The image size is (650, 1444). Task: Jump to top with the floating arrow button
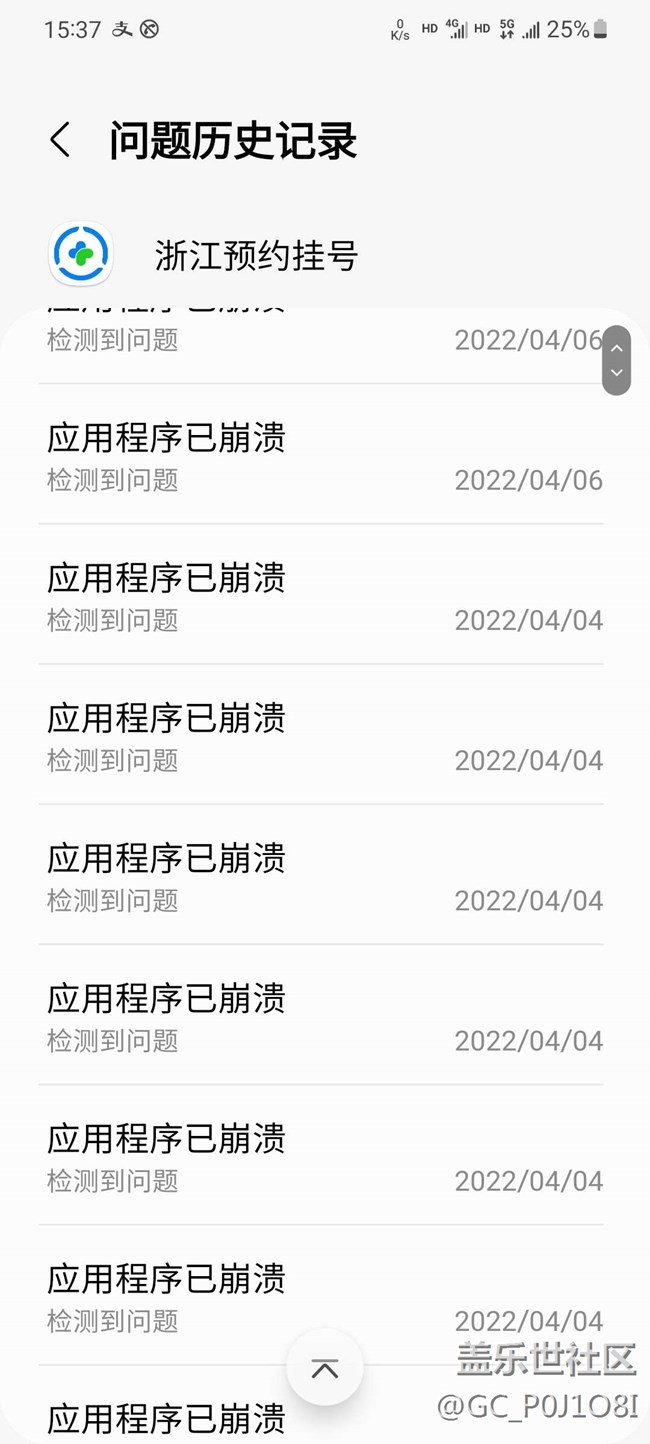tap(325, 1368)
